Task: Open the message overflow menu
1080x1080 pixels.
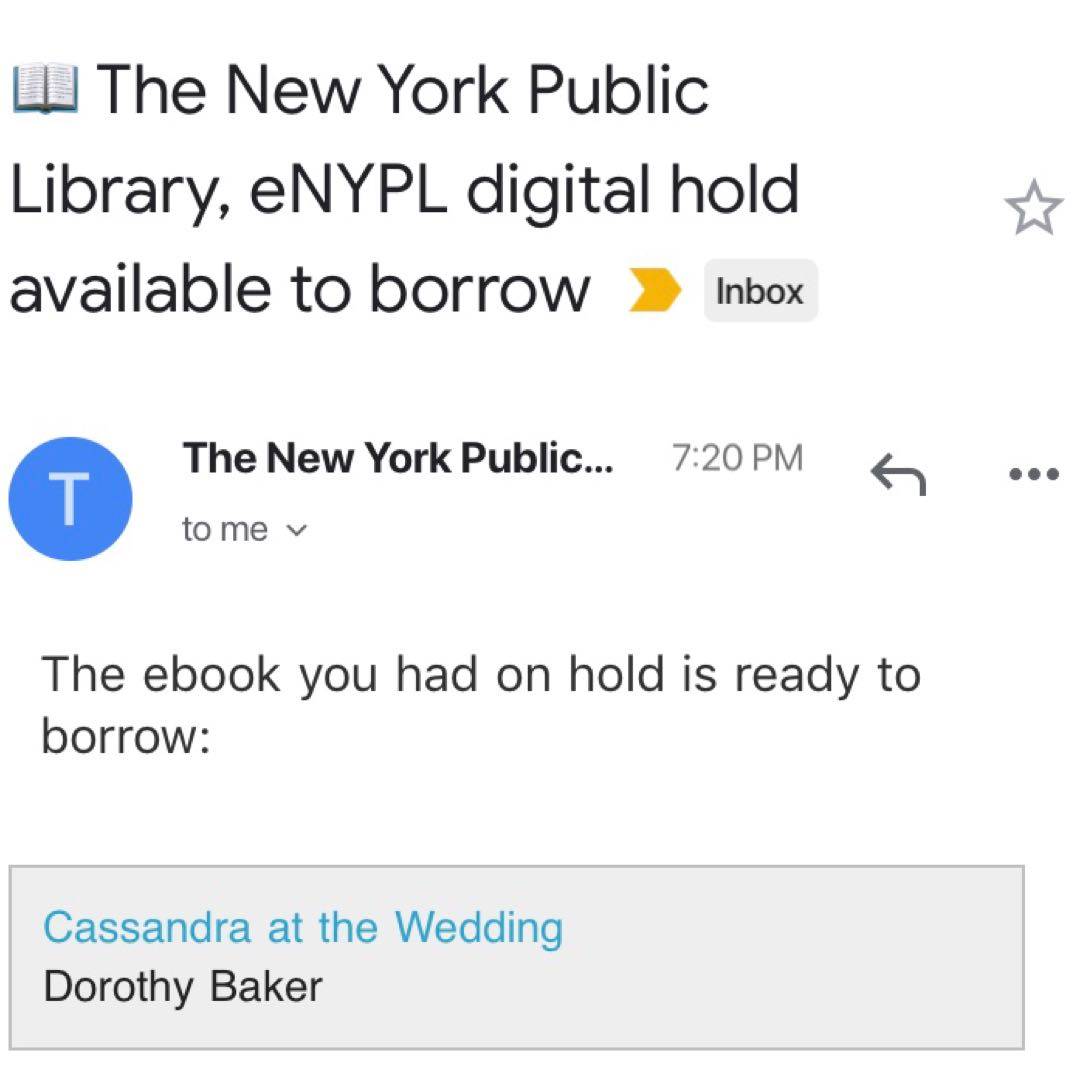Action: [1033, 473]
